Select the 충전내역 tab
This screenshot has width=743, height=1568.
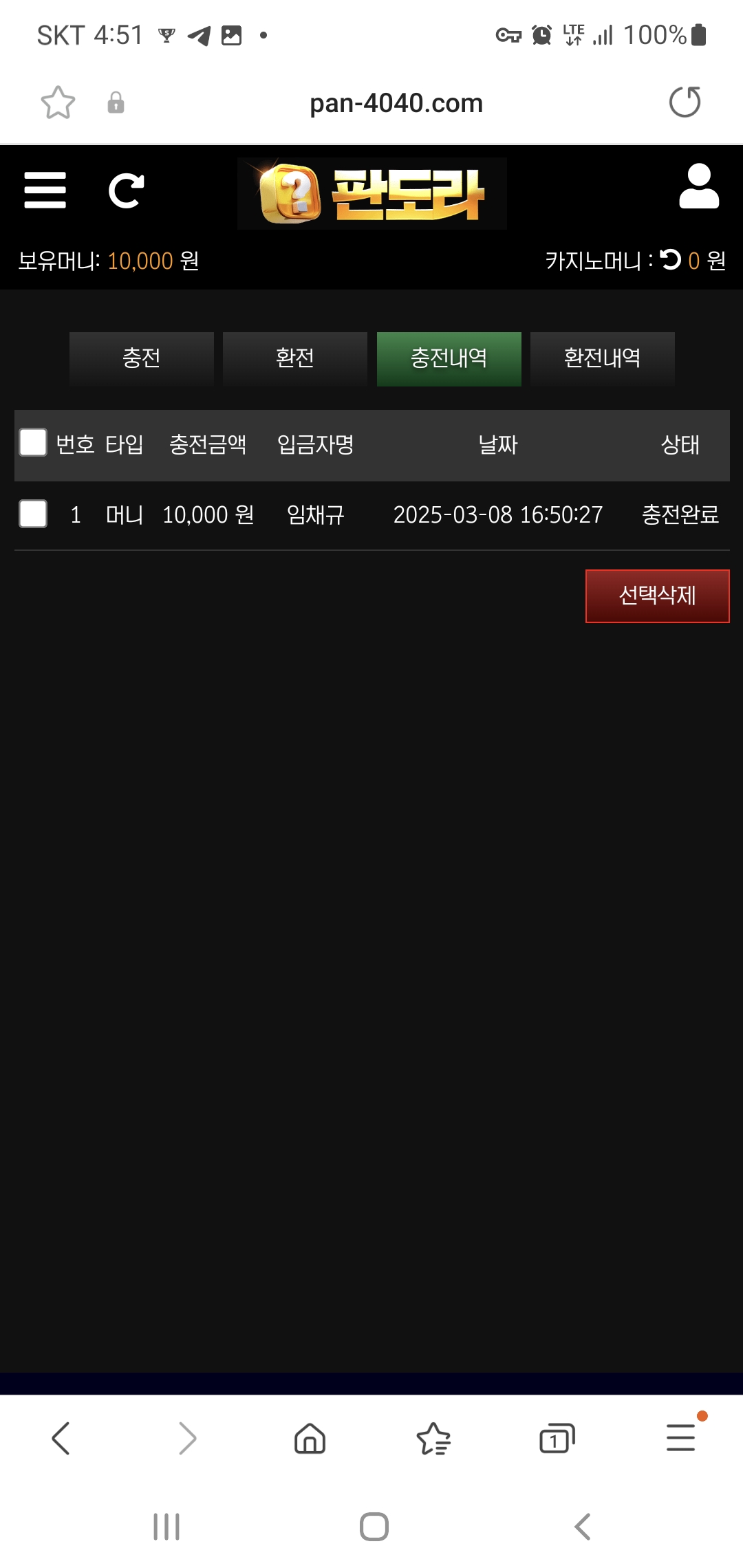pyautogui.click(x=449, y=358)
